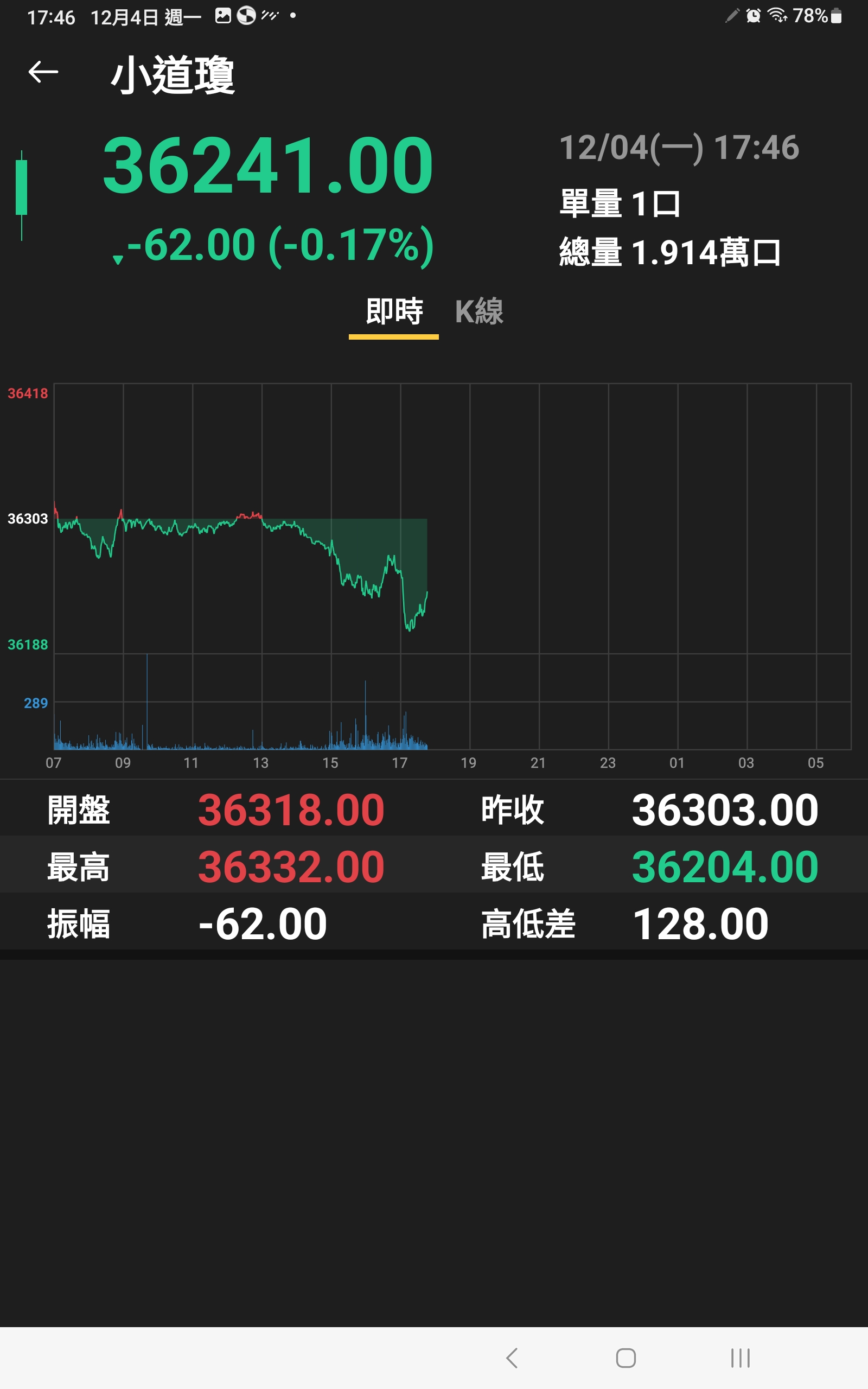The width and height of the screenshot is (868, 1389).
Task: Go back using the top-left arrow
Action: (x=43, y=72)
